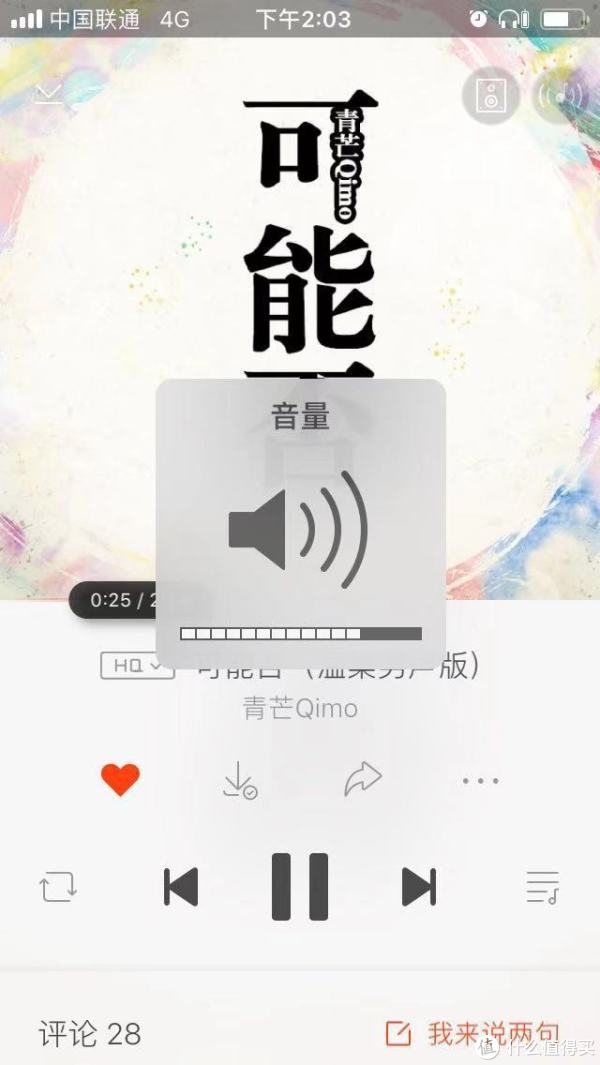Download the current song

click(240, 780)
